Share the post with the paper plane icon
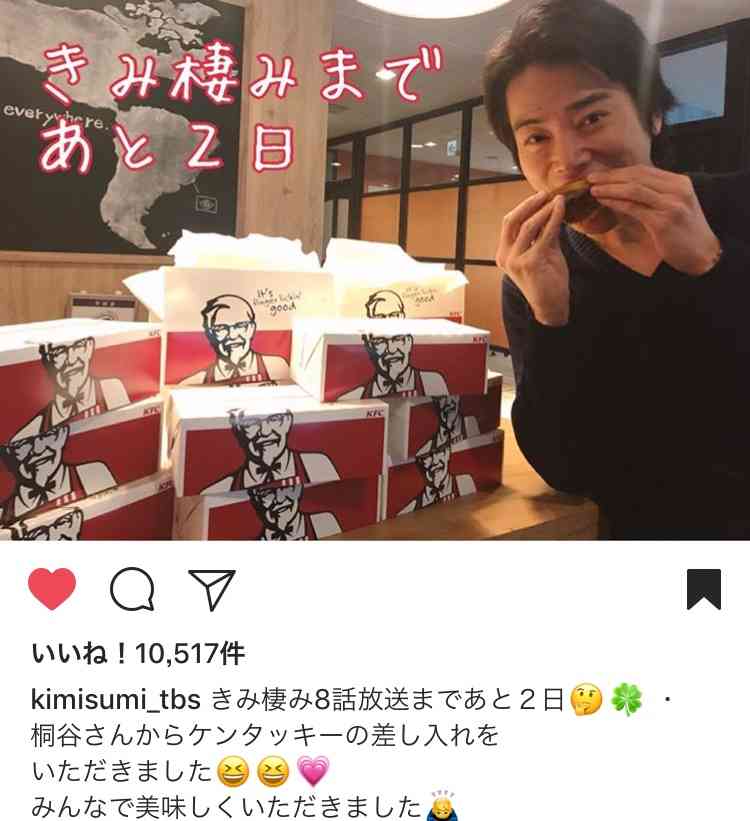The height and width of the screenshot is (821, 750). pyautogui.click(x=211, y=588)
